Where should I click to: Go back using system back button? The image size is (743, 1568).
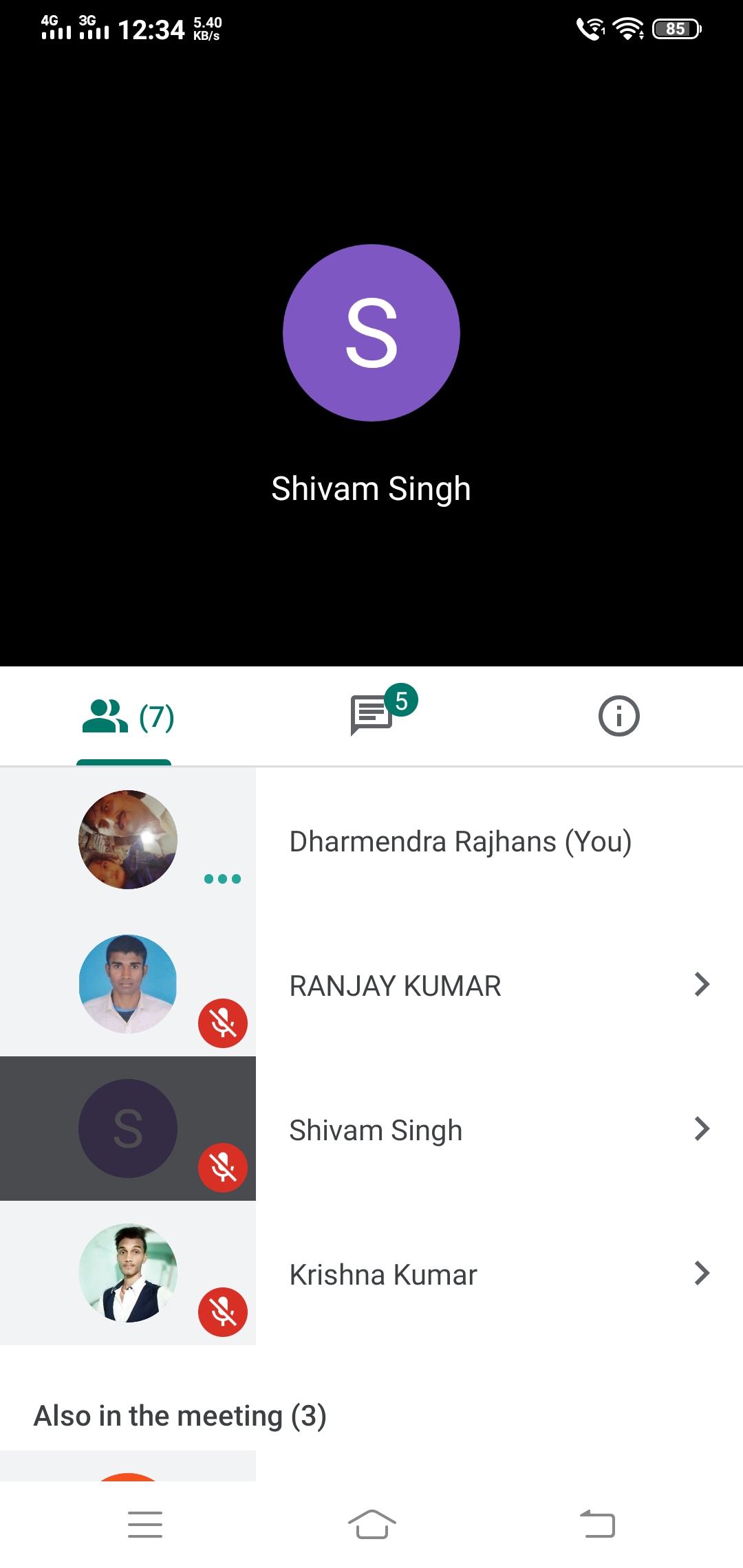pyautogui.click(x=597, y=1524)
